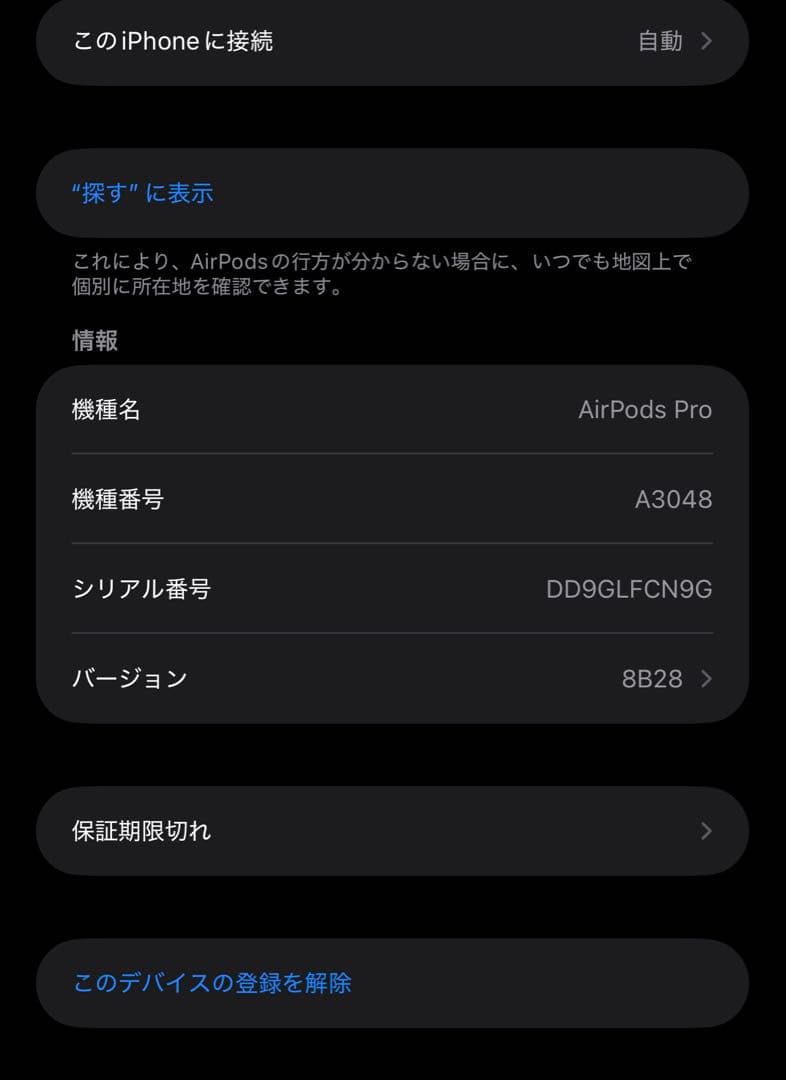Select このデバイスの登録を解除 to unpair device
Viewport: 786px width, 1080px height.
pos(211,983)
